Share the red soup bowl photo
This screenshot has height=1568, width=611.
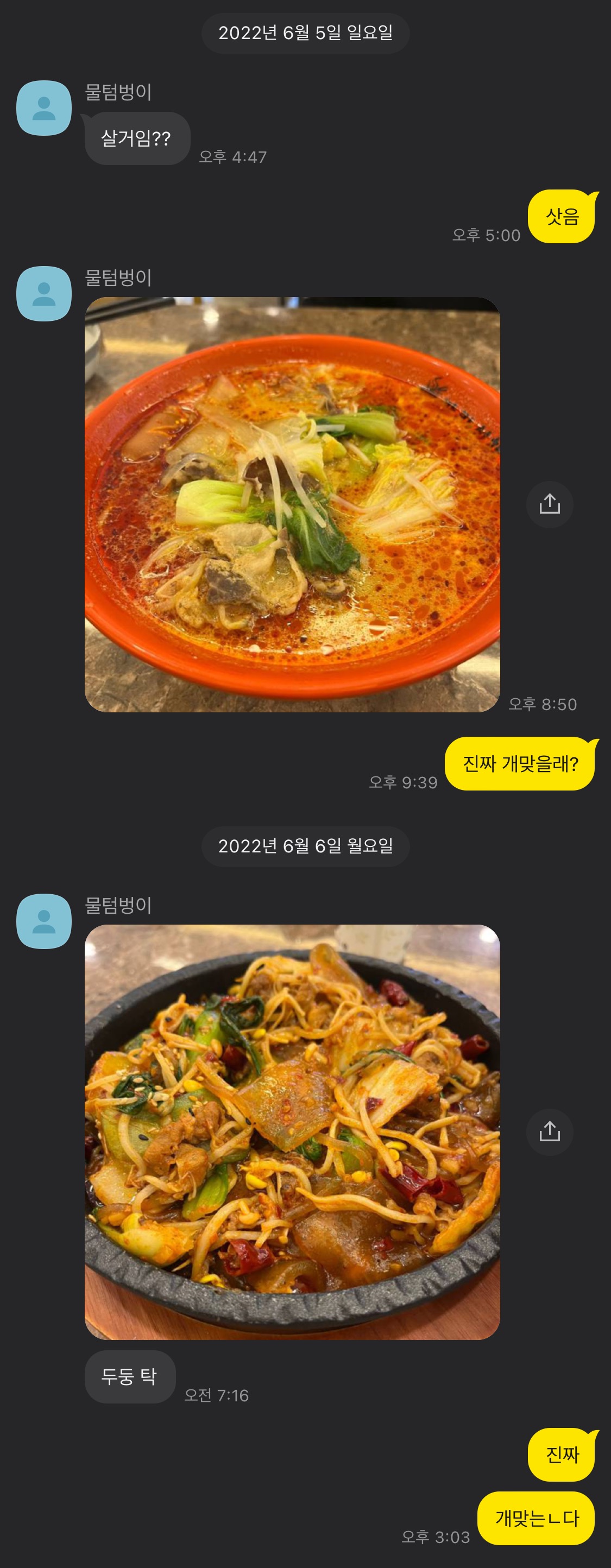point(550,504)
